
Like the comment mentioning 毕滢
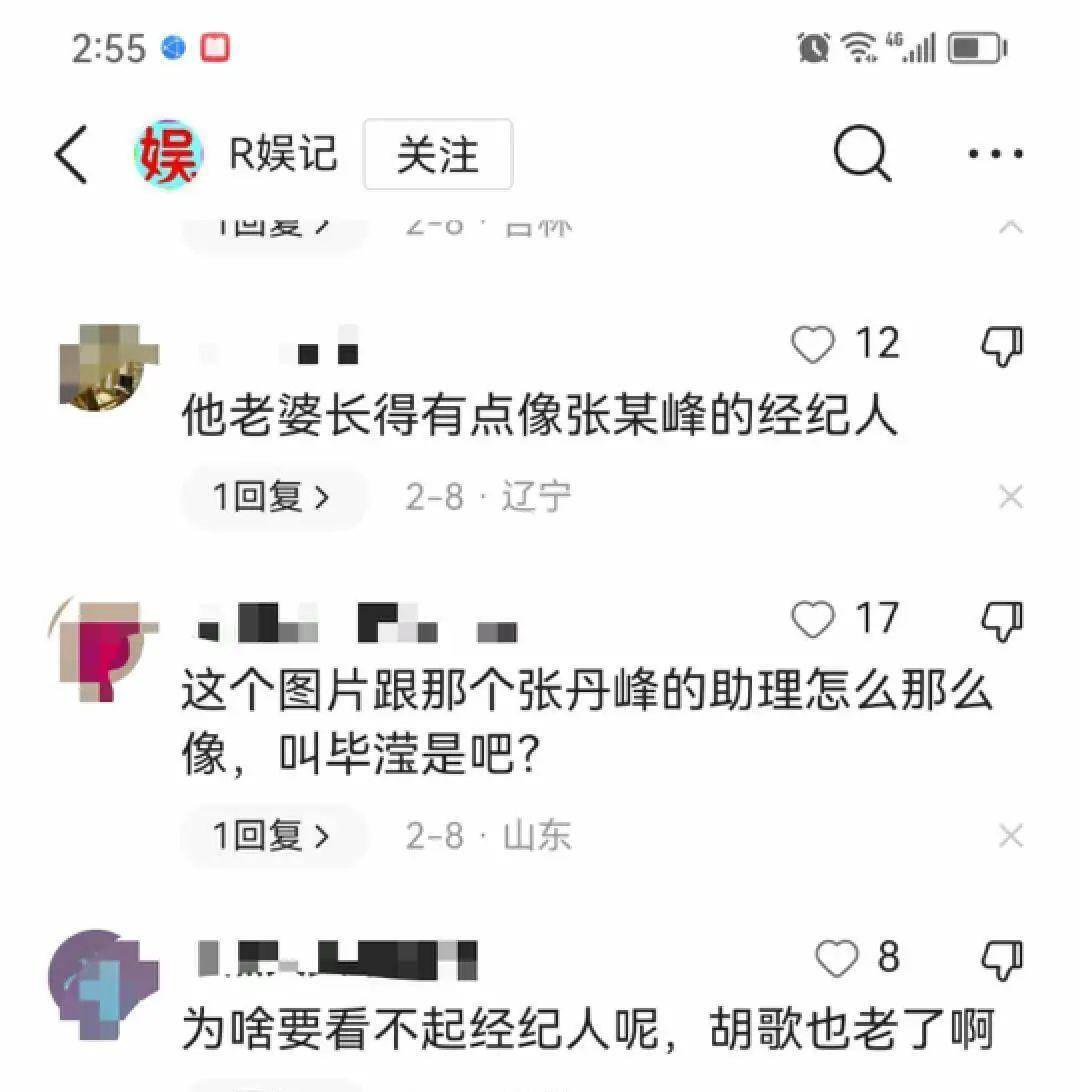point(813,620)
